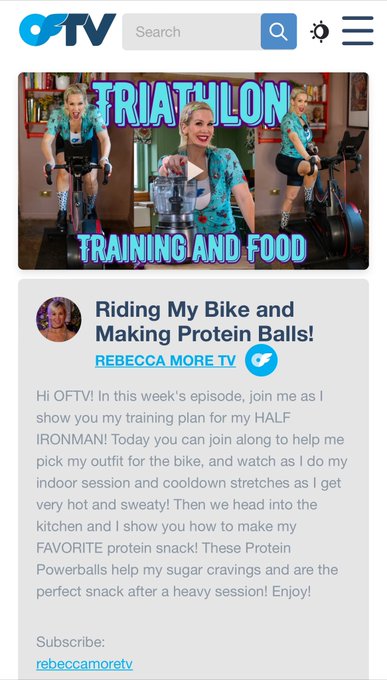Tap the OFTV logo to go home
This screenshot has height=680, width=387.
point(68,30)
